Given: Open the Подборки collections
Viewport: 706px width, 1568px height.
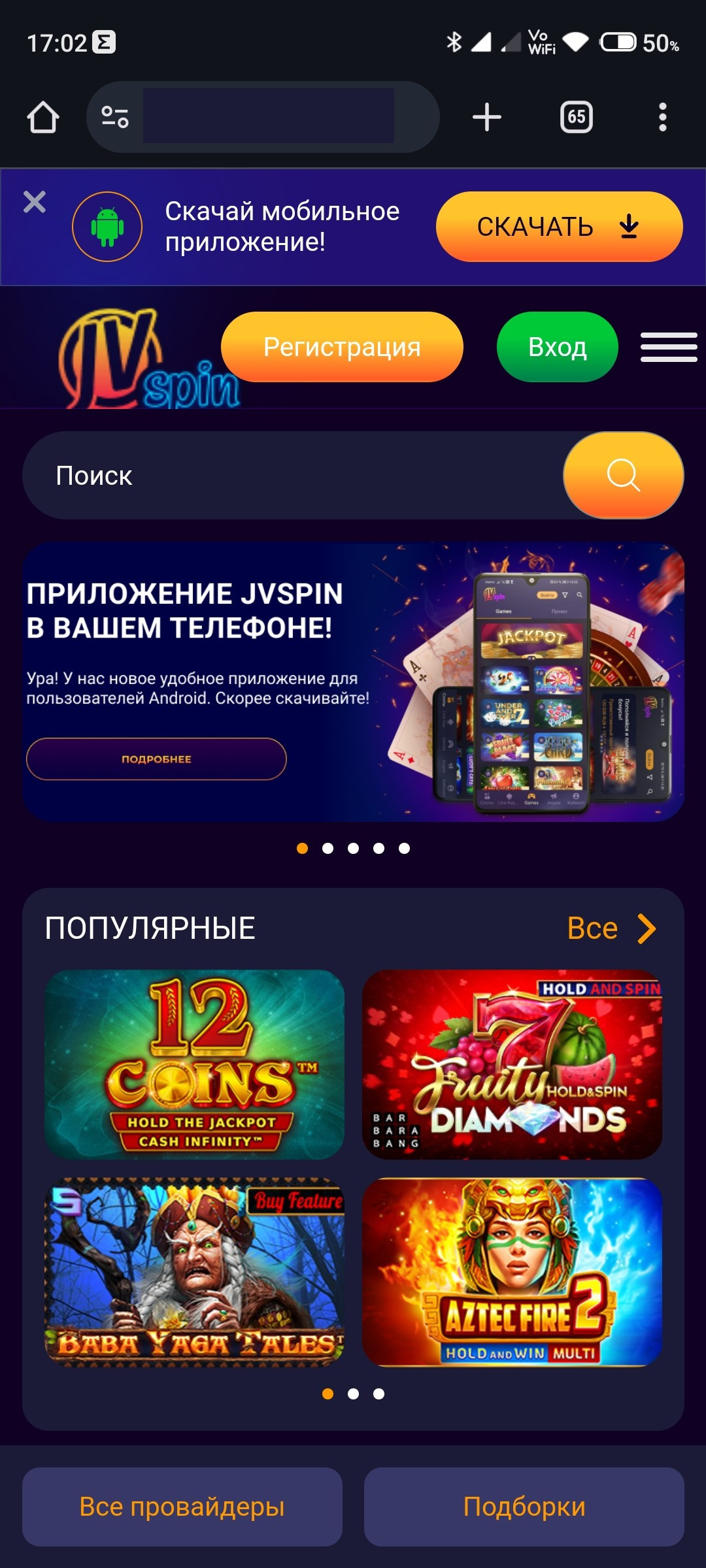Looking at the screenshot, I should click(524, 1507).
